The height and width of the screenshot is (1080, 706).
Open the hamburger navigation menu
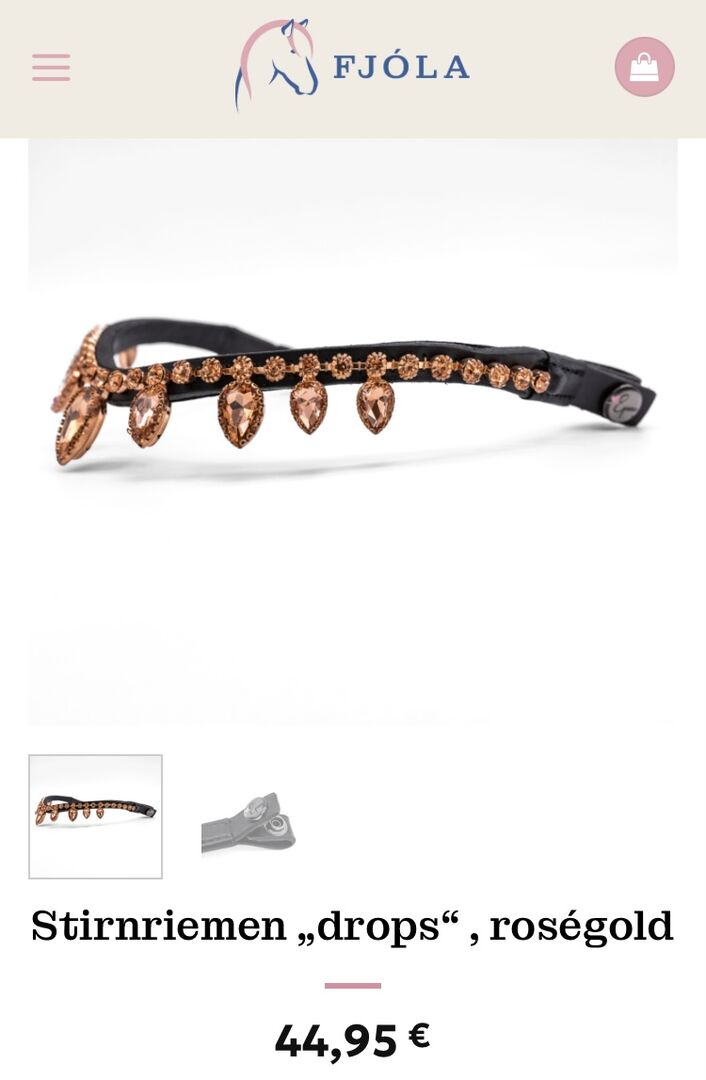click(51, 67)
